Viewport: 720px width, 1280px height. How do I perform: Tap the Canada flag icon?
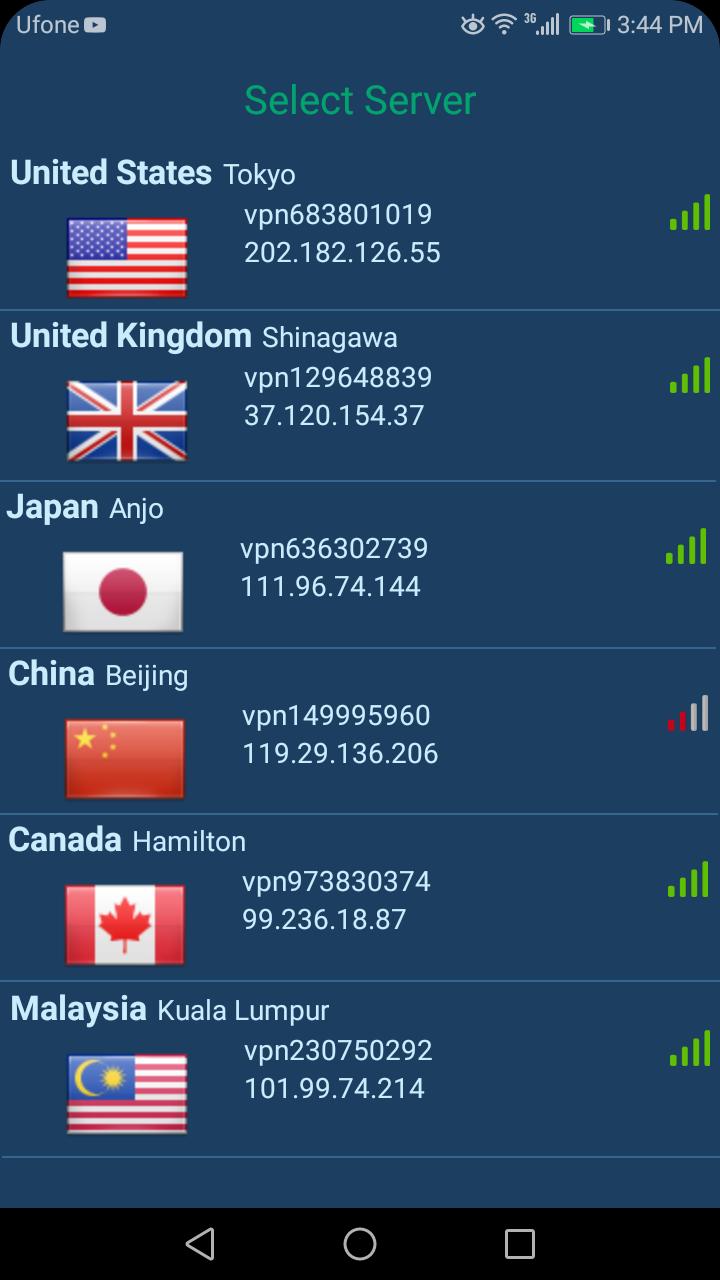click(x=124, y=925)
